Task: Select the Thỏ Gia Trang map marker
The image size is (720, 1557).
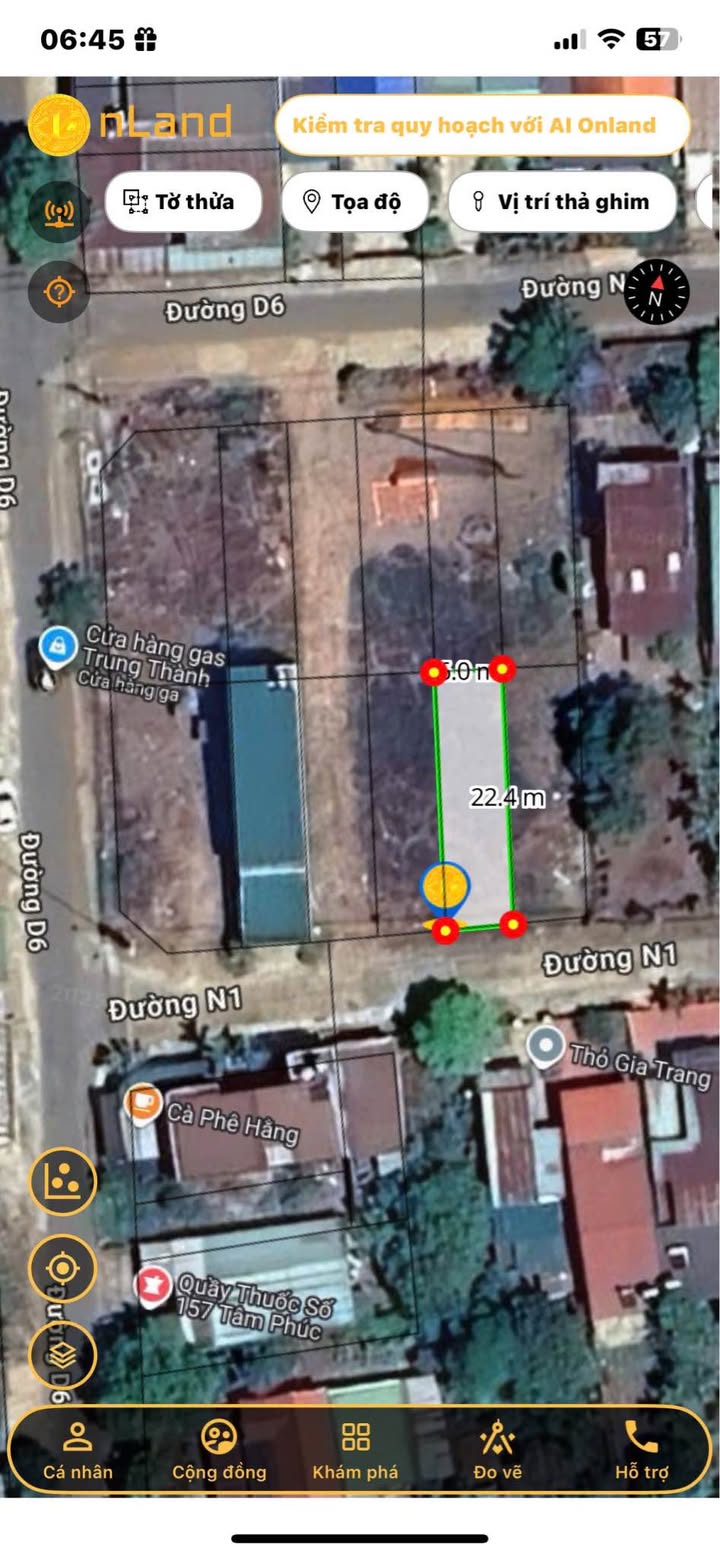Action: pos(546,1046)
